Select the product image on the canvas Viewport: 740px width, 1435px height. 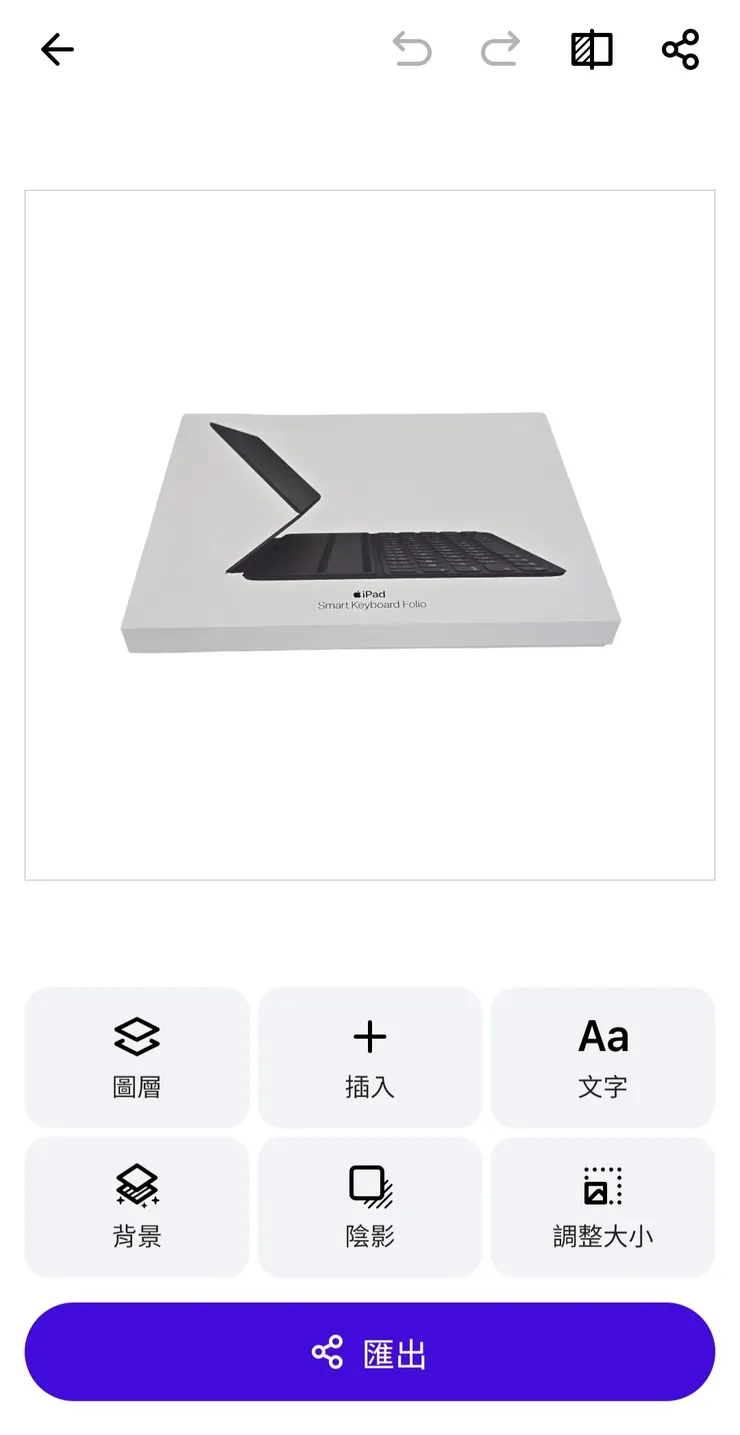370,532
